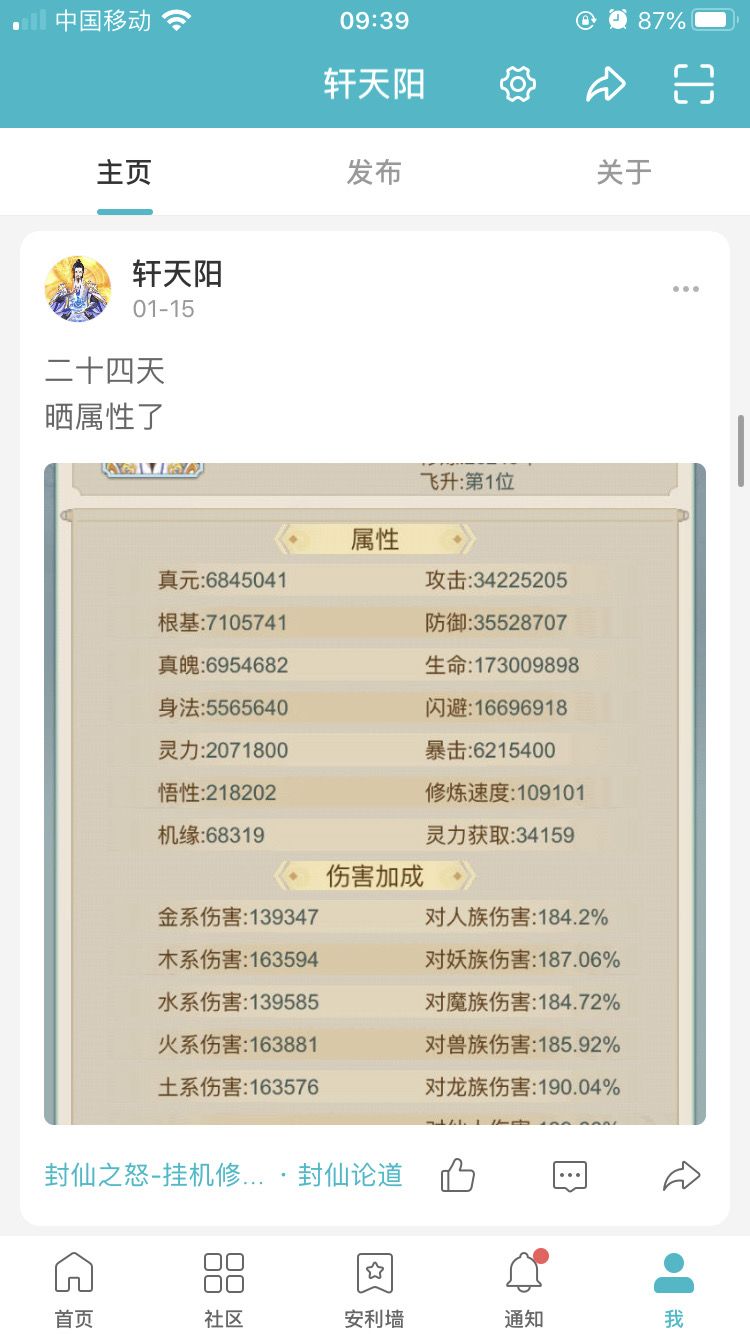Select the 我 profile tab icon
This screenshot has height=1334, width=750.
(673, 1274)
